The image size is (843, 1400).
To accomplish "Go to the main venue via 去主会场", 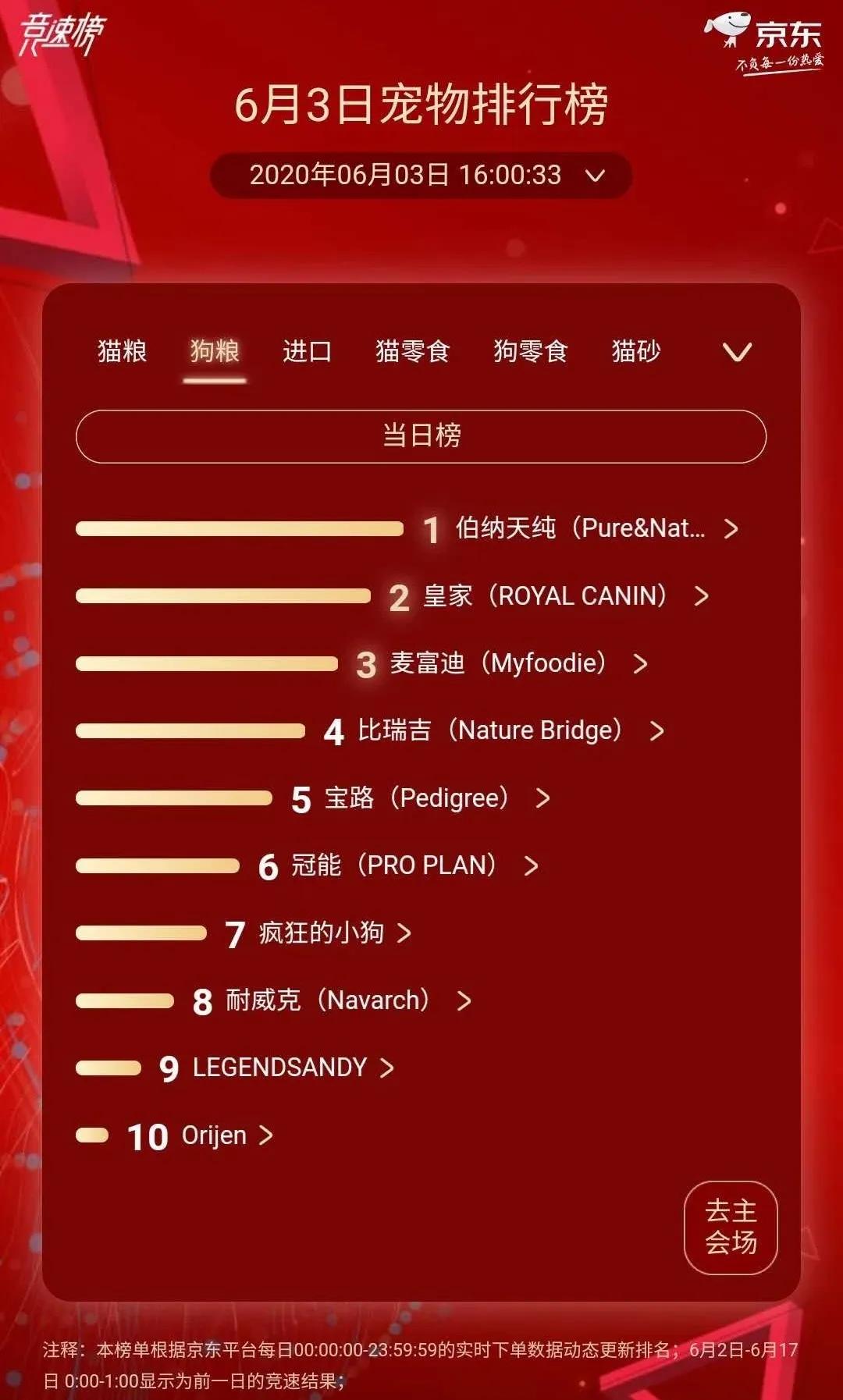I will (x=731, y=1227).
